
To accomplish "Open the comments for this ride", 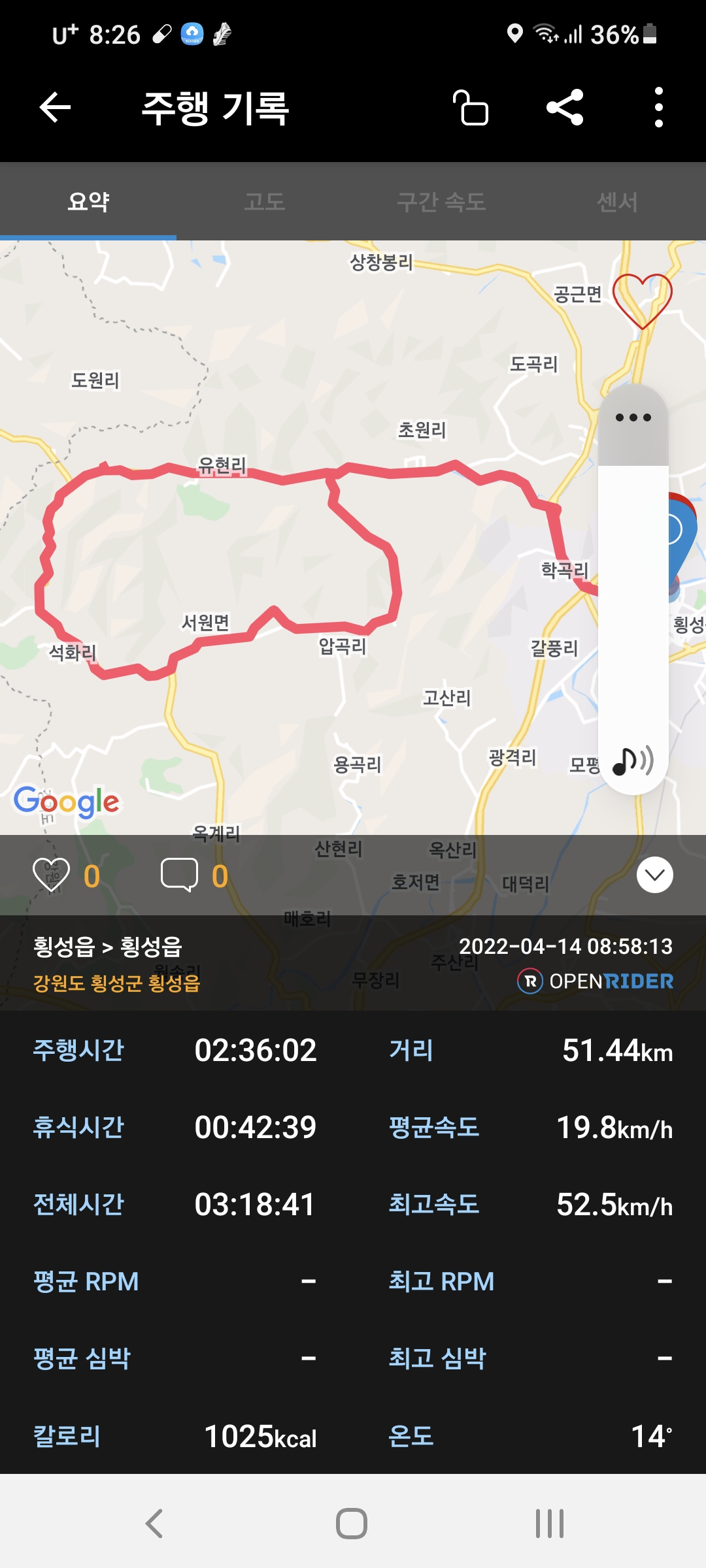I will [179, 875].
